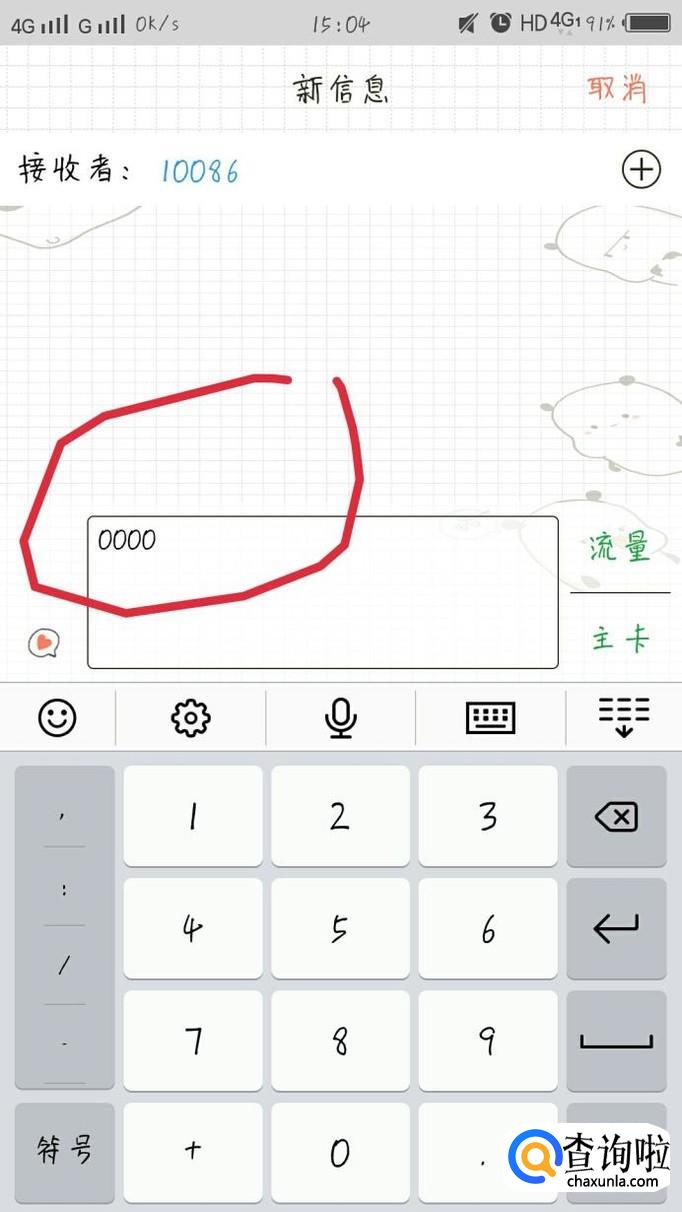The height and width of the screenshot is (1212, 682).
Task: Tap the plus key on keypad
Action: pyautogui.click(x=192, y=1151)
